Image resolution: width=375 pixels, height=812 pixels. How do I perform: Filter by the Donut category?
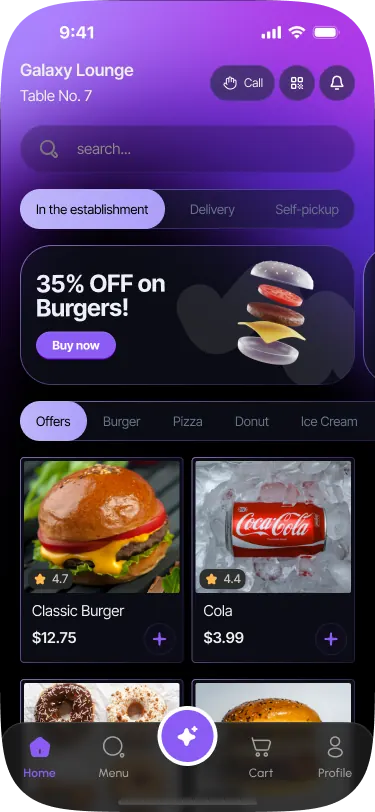252,422
